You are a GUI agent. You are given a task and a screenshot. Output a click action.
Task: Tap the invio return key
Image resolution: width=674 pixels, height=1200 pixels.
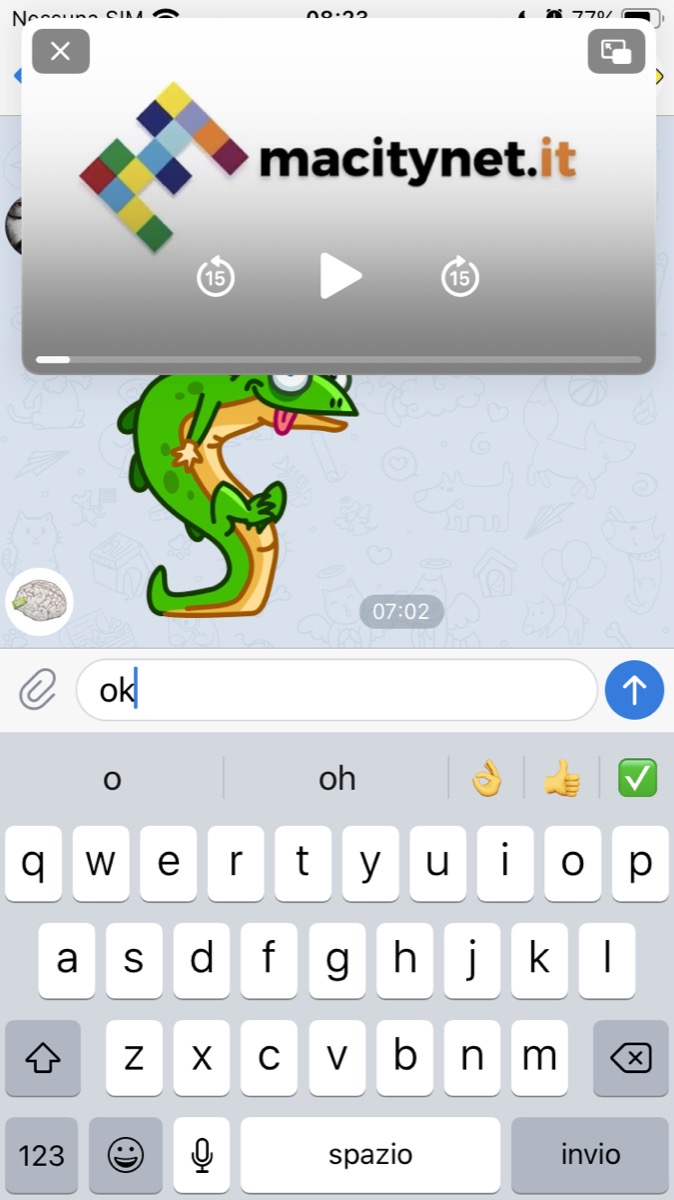point(590,1156)
